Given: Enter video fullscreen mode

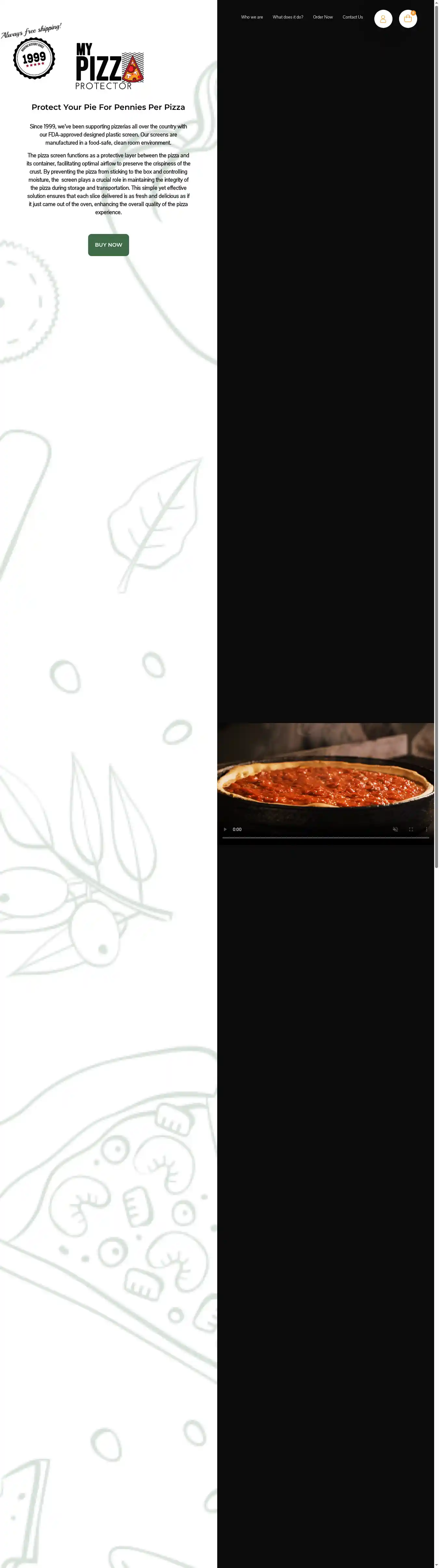Looking at the screenshot, I should coord(411,829).
